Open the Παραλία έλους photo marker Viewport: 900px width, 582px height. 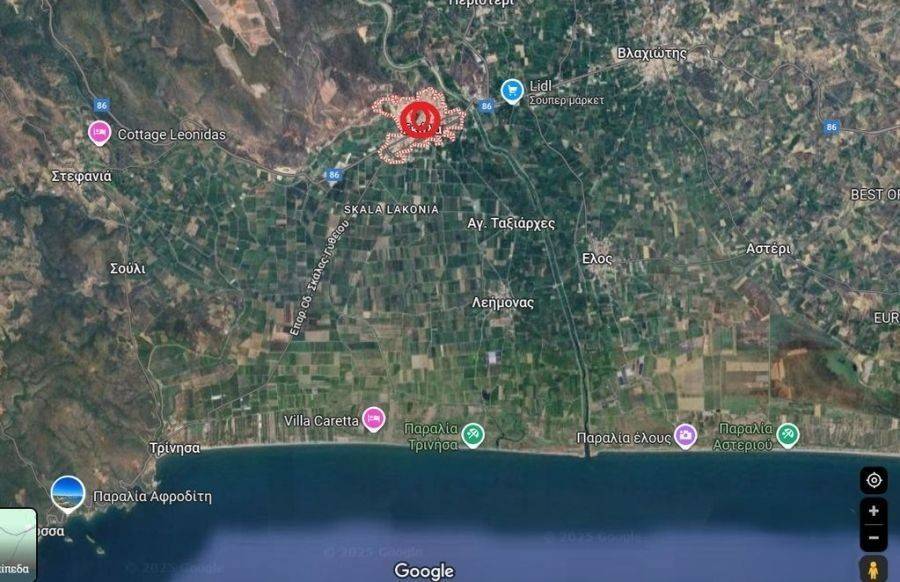tap(685, 435)
